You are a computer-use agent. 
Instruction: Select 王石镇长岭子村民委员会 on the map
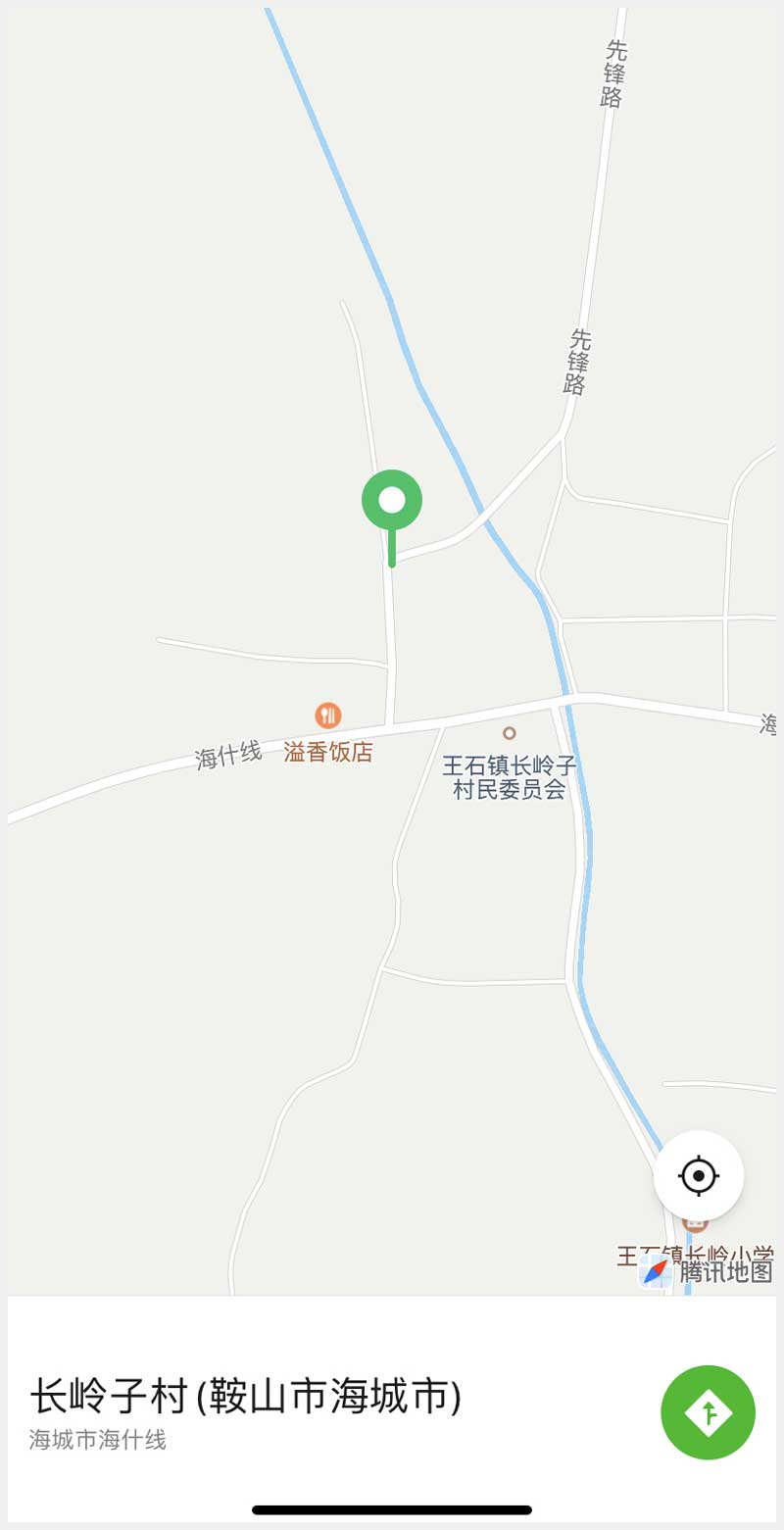(510, 733)
